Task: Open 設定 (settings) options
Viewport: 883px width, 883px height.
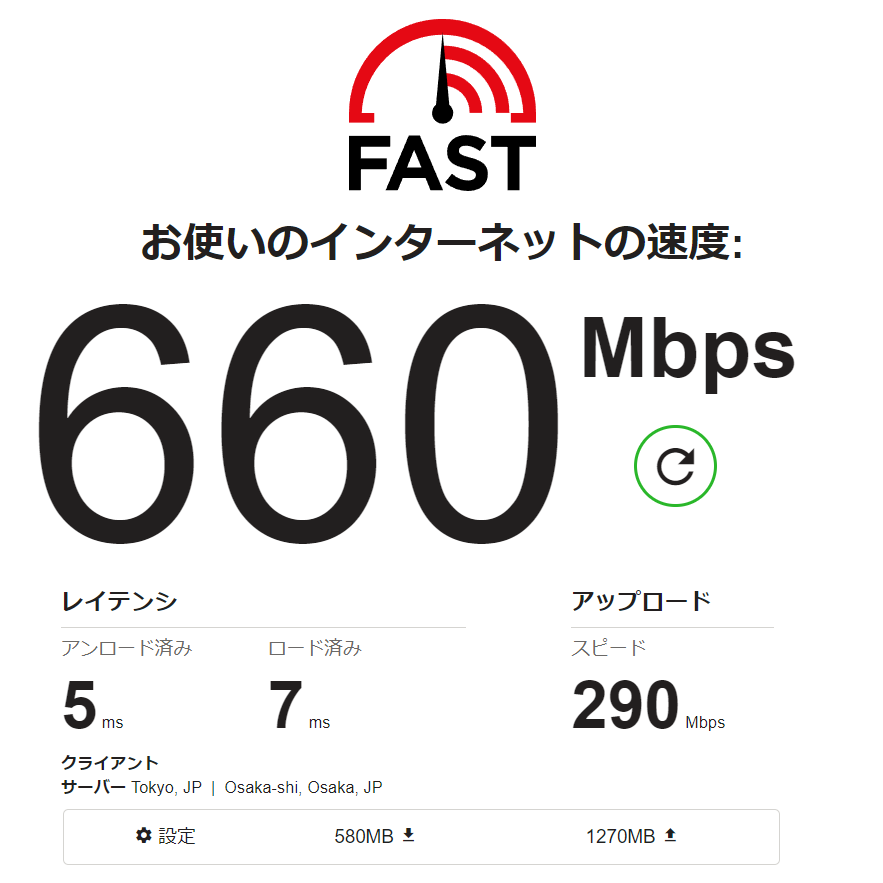Action: pyautogui.click(x=166, y=836)
